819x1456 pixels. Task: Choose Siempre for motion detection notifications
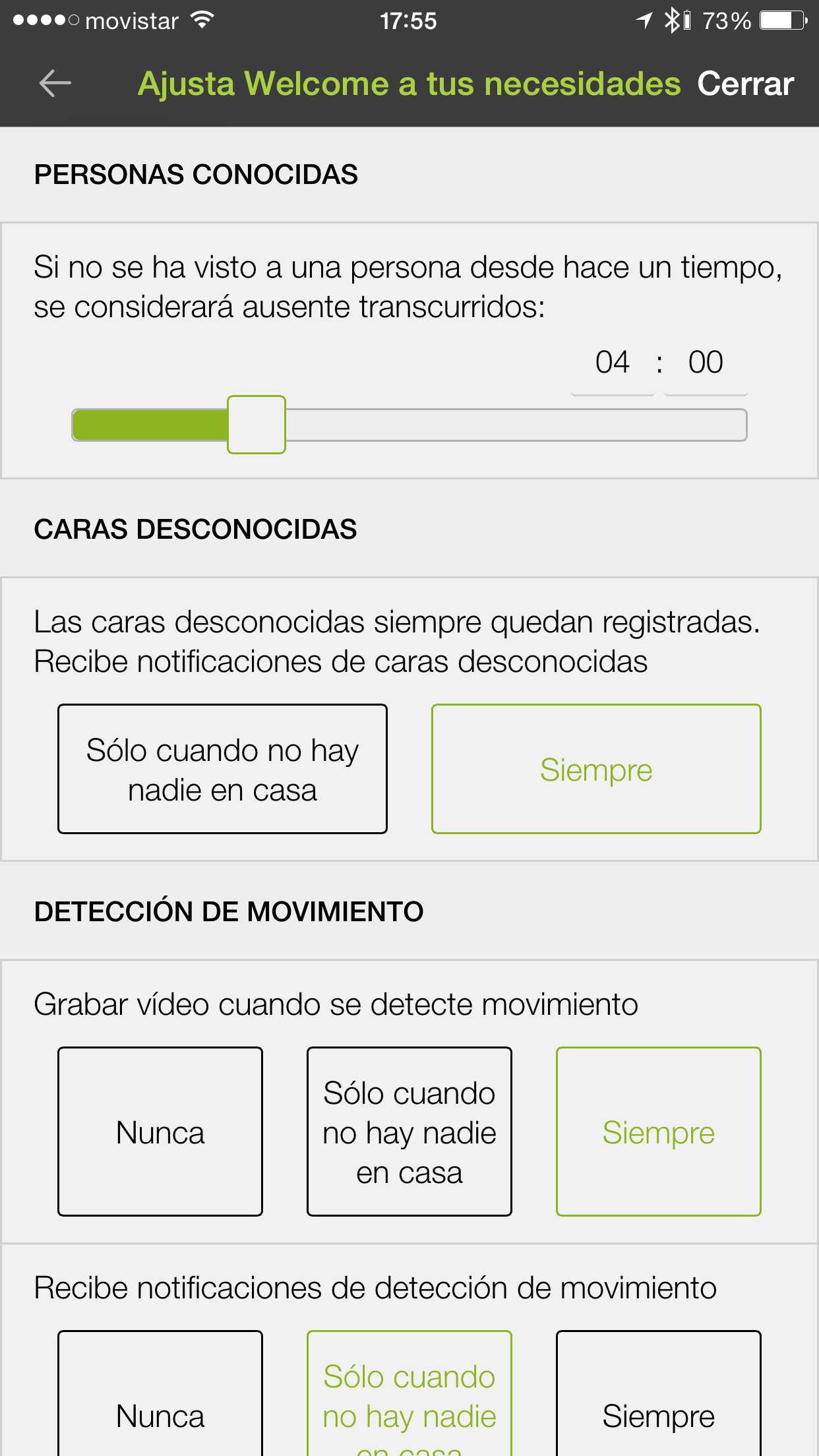tap(658, 1405)
